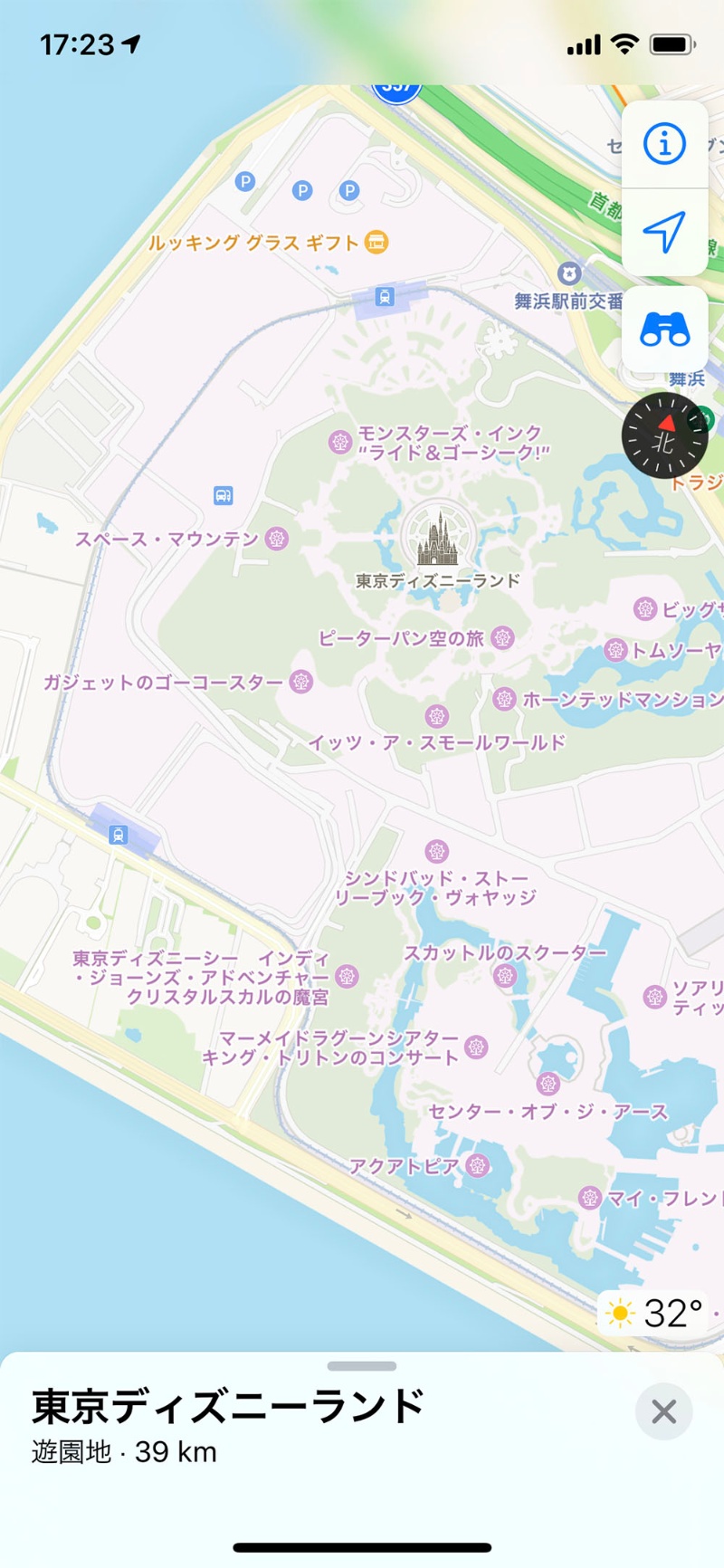Viewport: 724px width, 1568px height.
Task: Tap the 東京ディズニーランド castle landmark
Action: [x=438, y=538]
